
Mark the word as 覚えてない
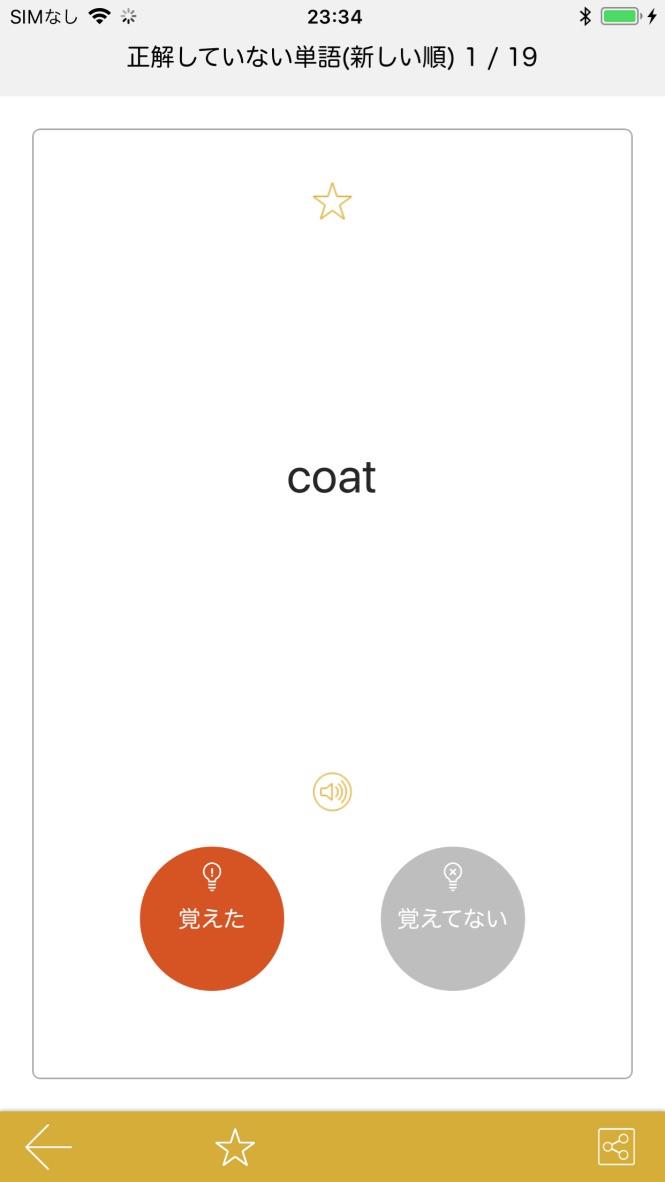coord(452,918)
